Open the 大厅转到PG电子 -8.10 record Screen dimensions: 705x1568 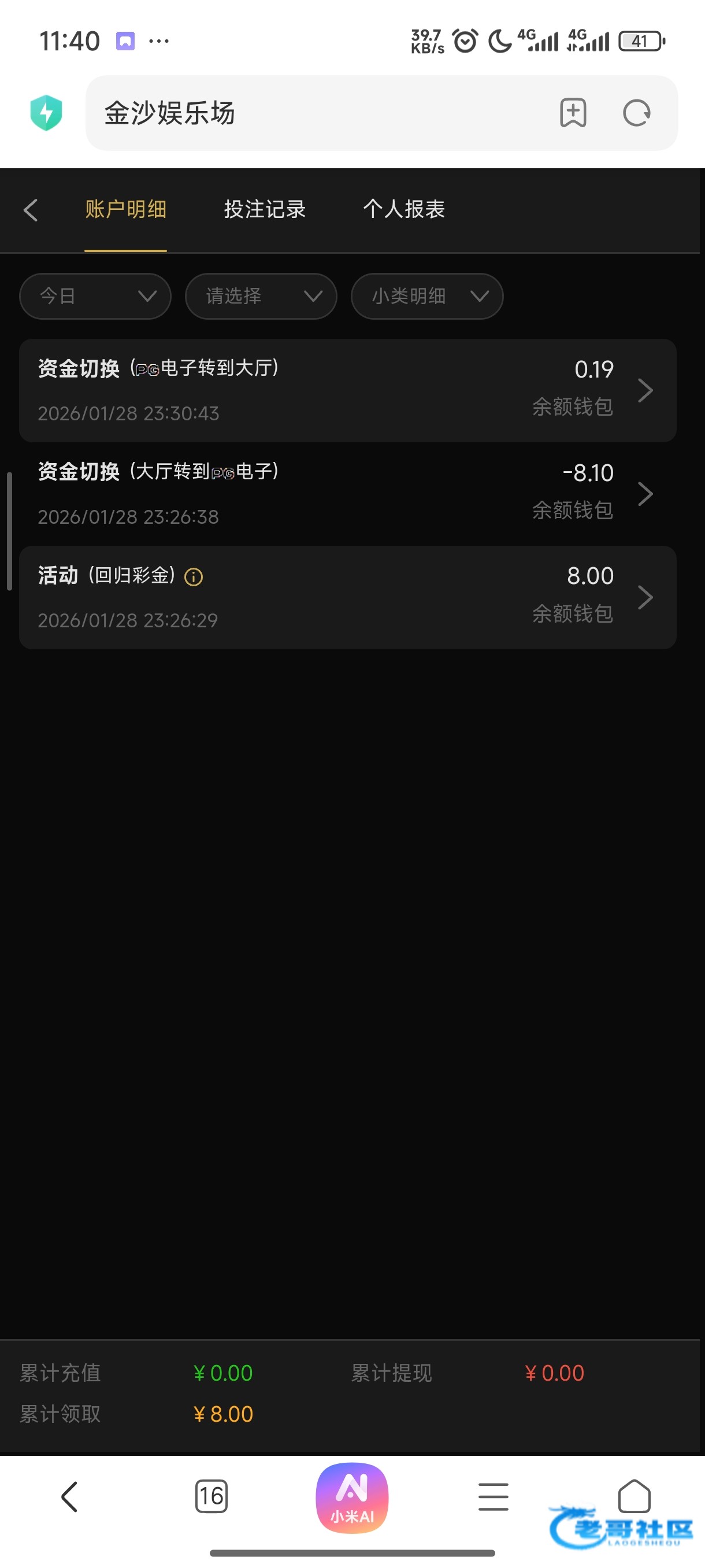pos(347,494)
